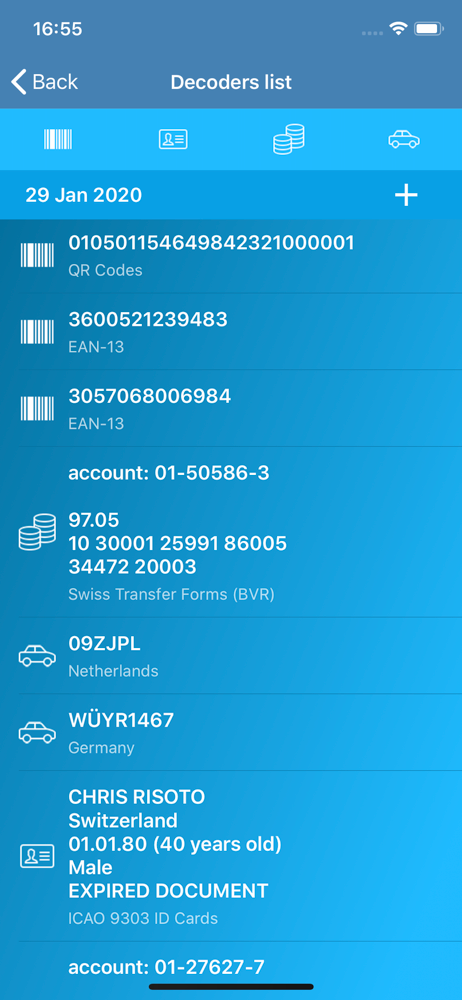Open EAN-13 entry 3600521239483
This screenshot has height=1000, width=462.
click(231, 332)
